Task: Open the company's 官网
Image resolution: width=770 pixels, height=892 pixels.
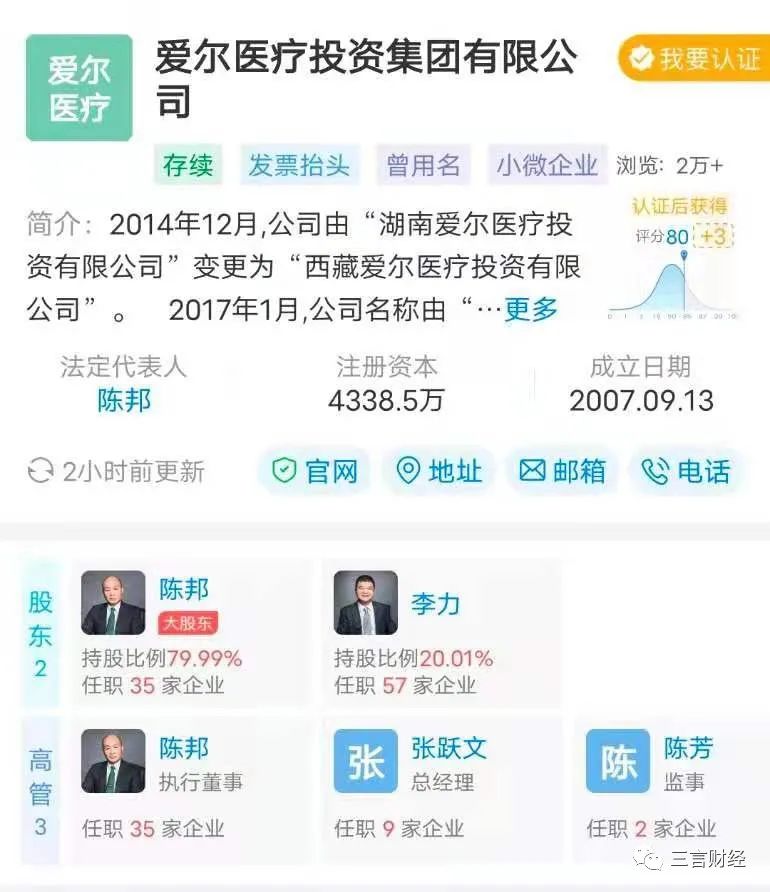Action: tap(313, 471)
